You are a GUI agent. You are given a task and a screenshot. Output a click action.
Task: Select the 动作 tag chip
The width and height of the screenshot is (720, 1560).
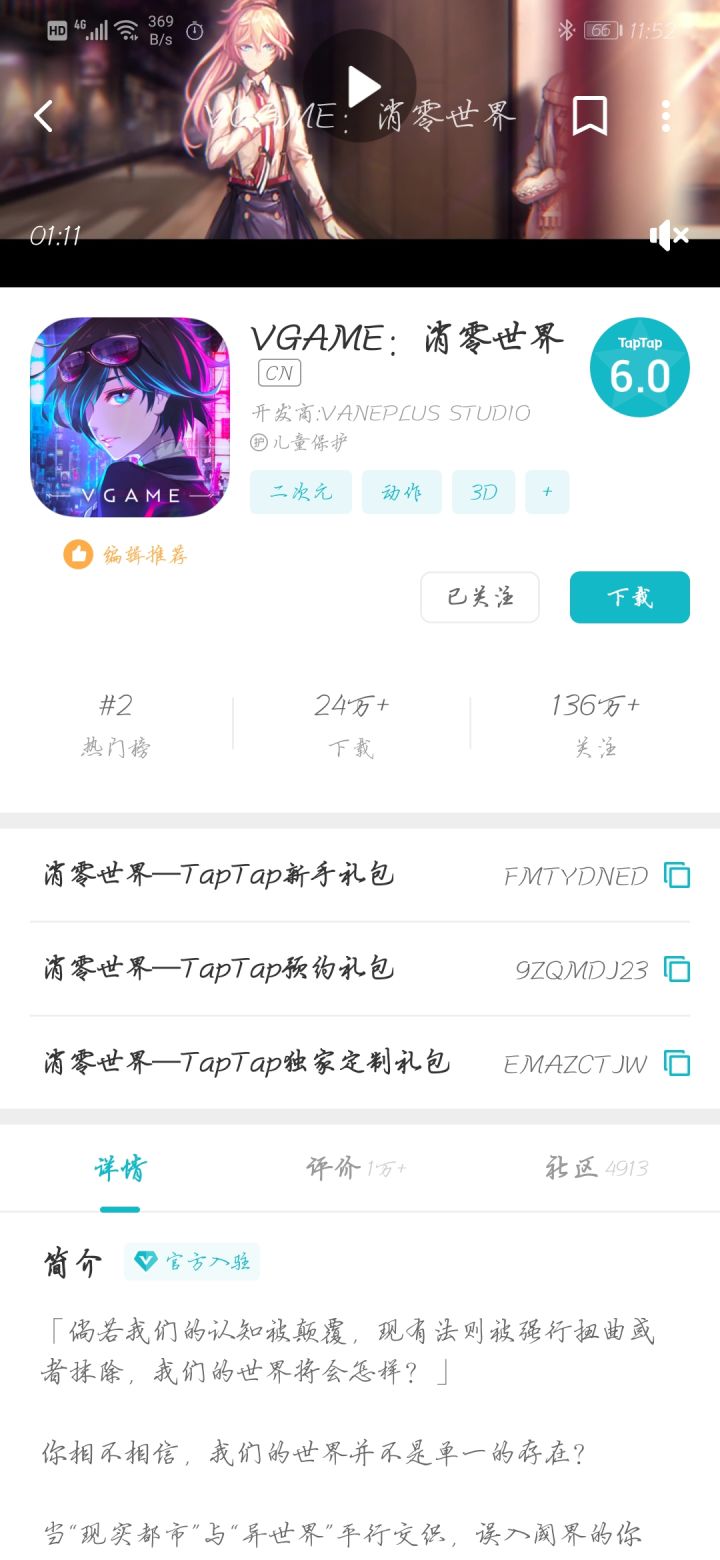click(x=401, y=492)
